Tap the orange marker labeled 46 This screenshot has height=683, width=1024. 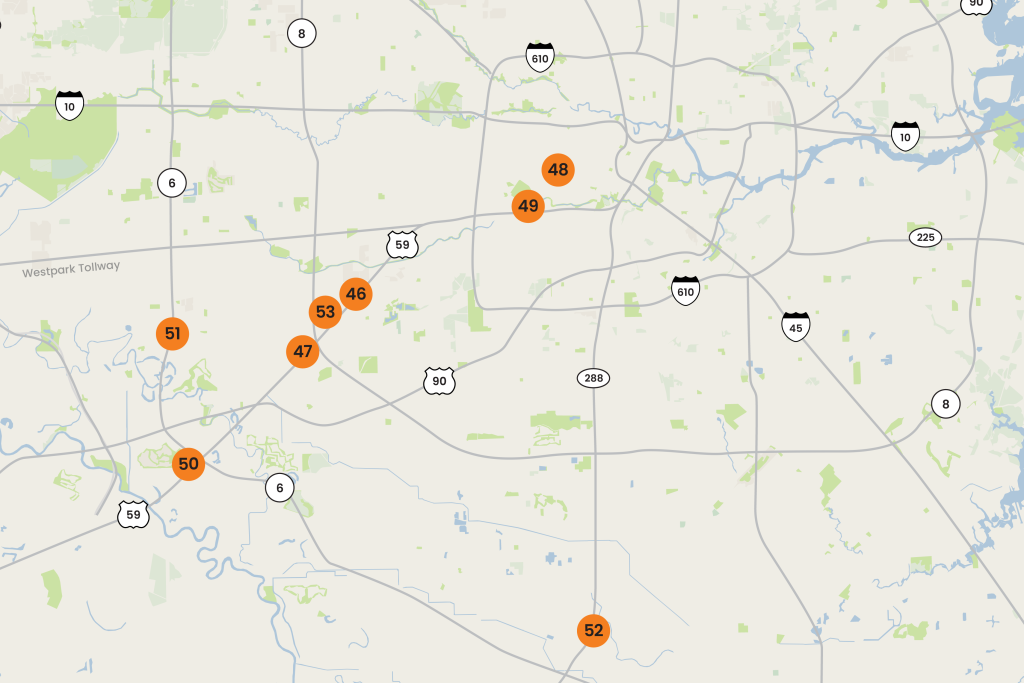click(355, 294)
